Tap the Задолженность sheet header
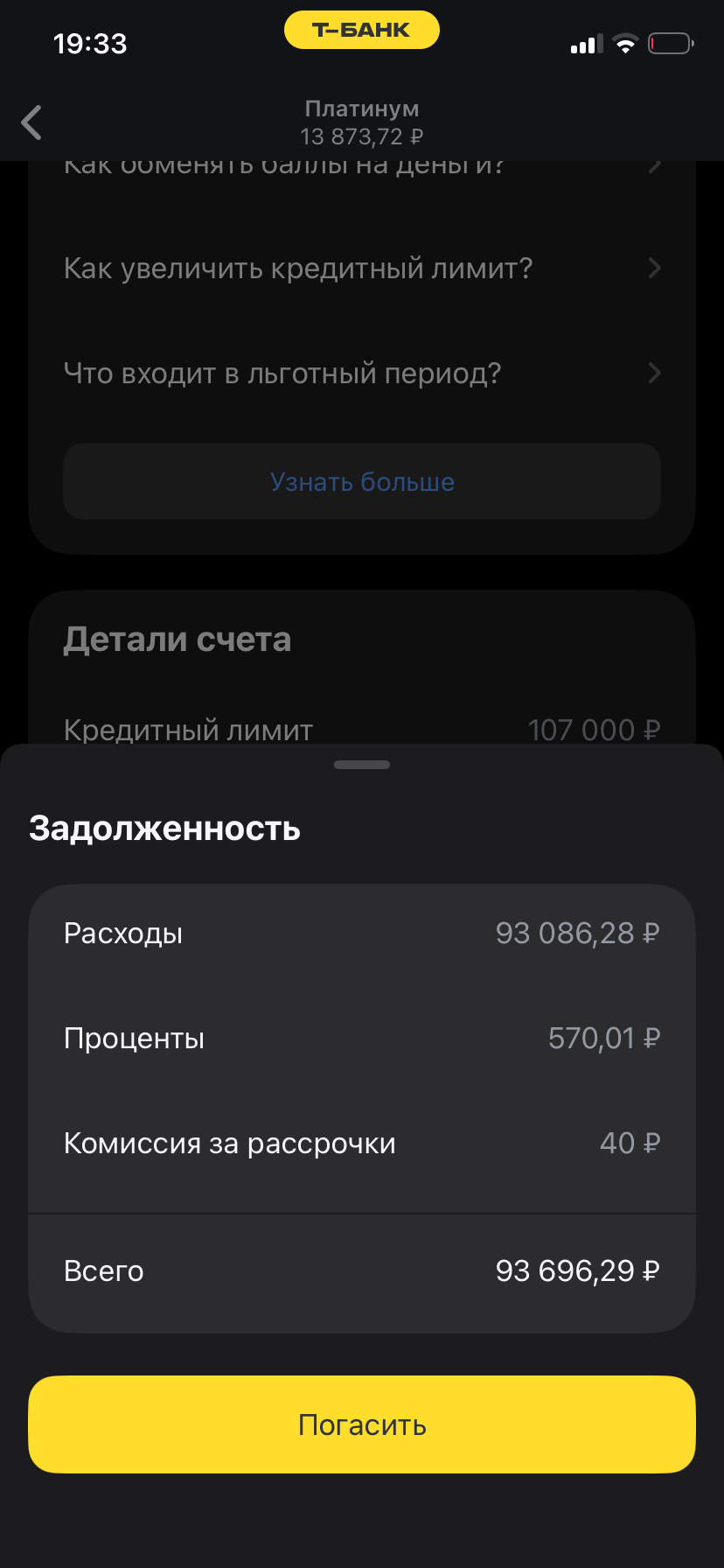 (x=165, y=828)
